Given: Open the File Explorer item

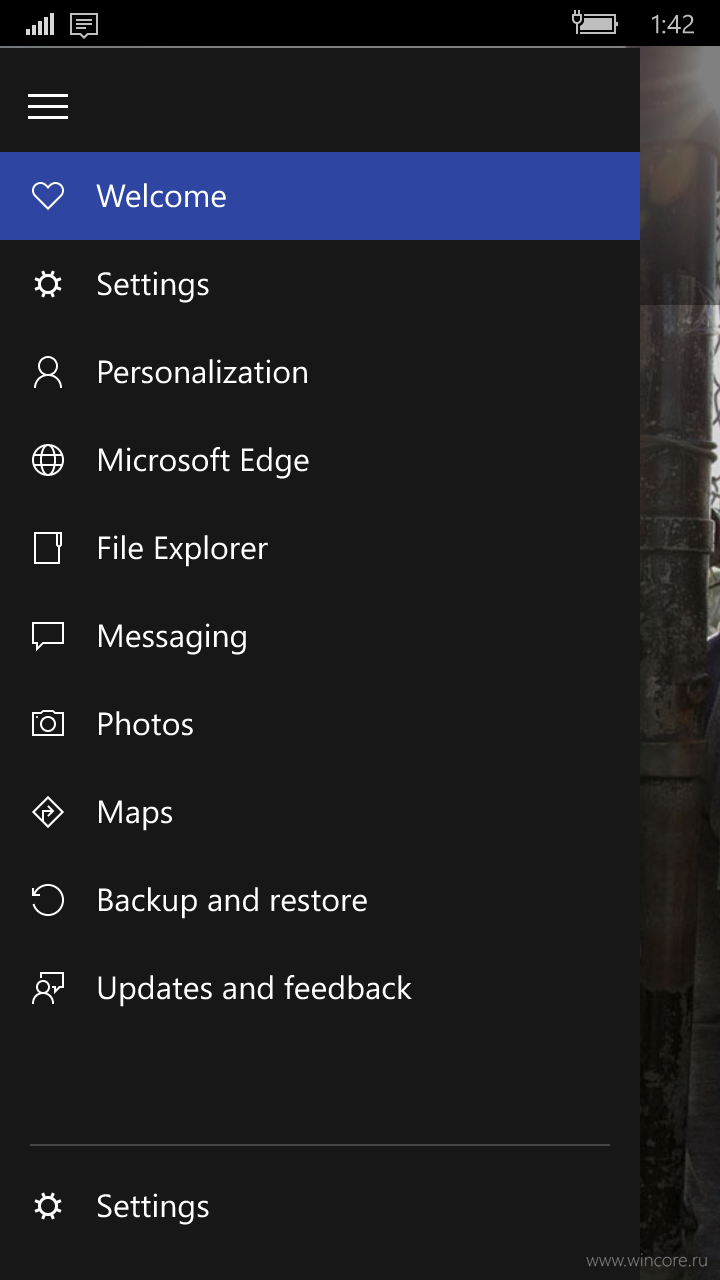Looking at the screenshot, I should click(320, 548).
